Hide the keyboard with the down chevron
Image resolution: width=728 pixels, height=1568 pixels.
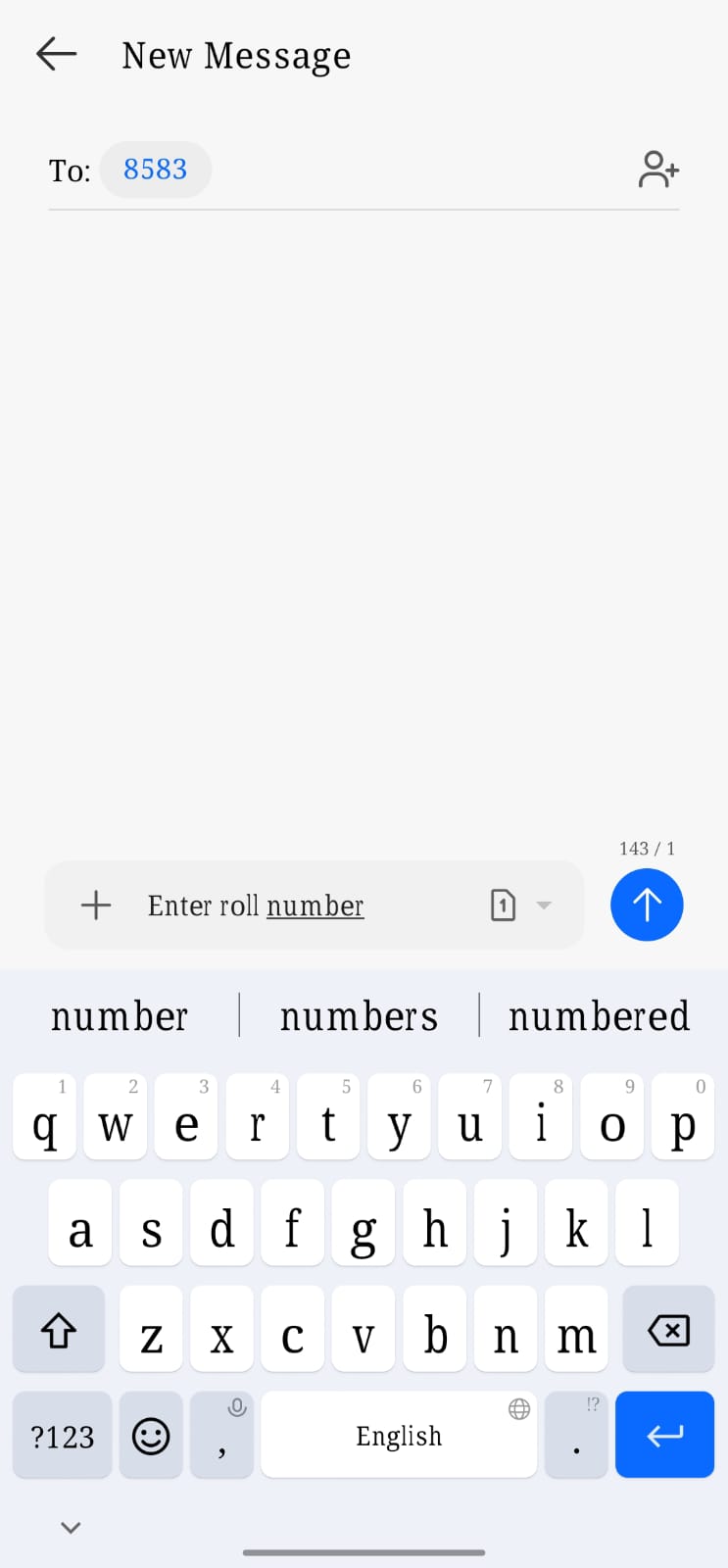point(71,1527)
